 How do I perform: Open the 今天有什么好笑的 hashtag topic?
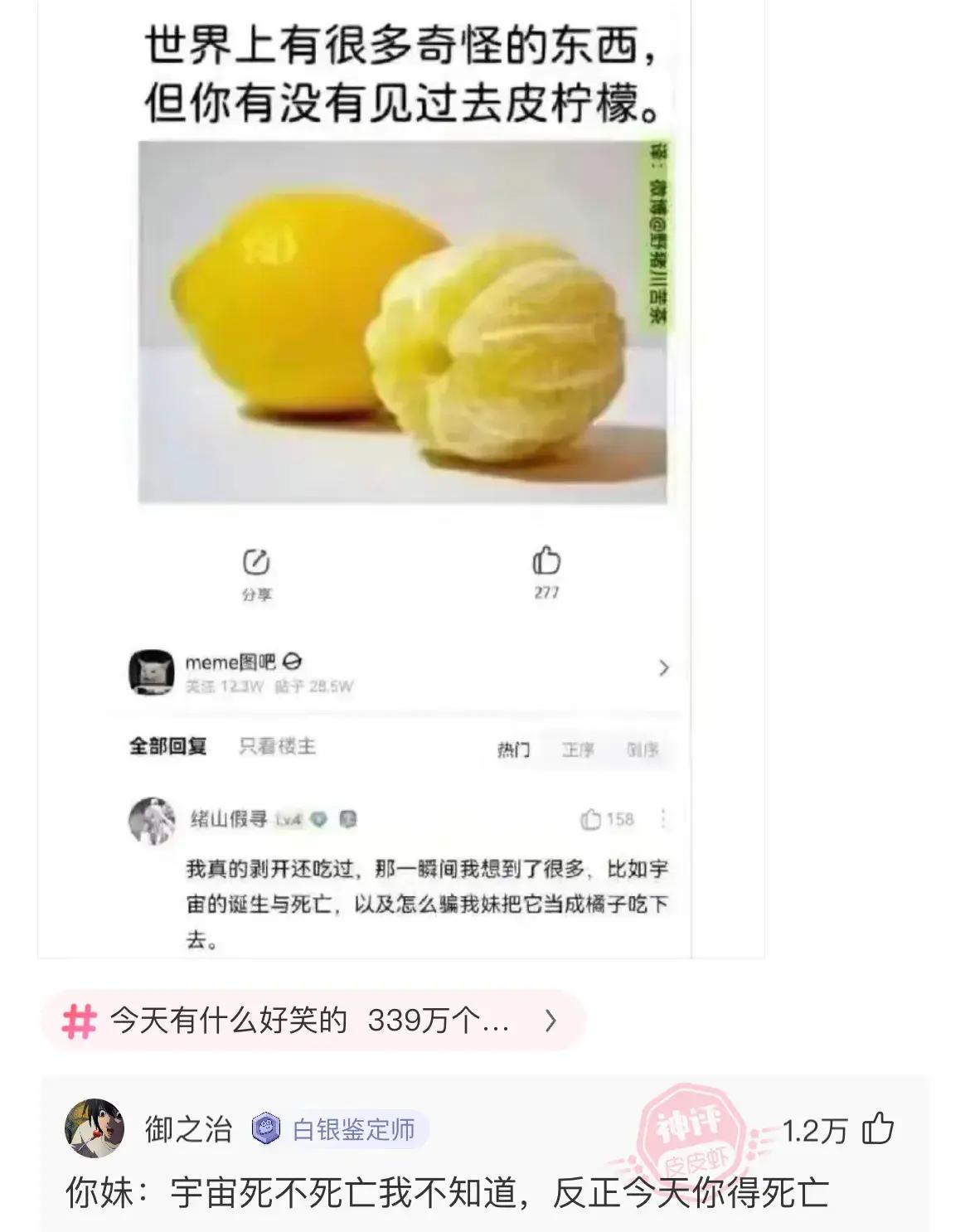[313, 1021]
